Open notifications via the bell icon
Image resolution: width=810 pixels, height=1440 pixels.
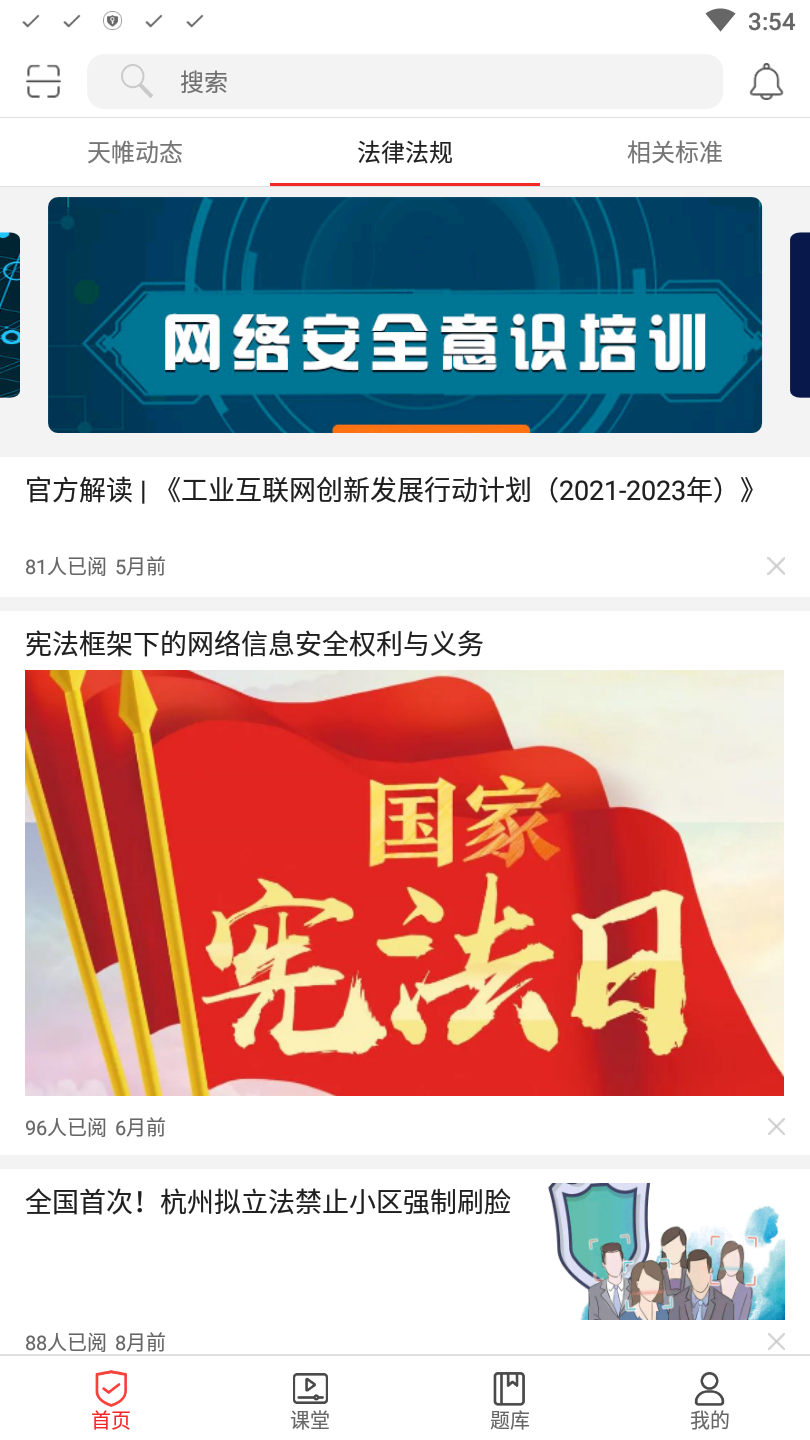766,81
